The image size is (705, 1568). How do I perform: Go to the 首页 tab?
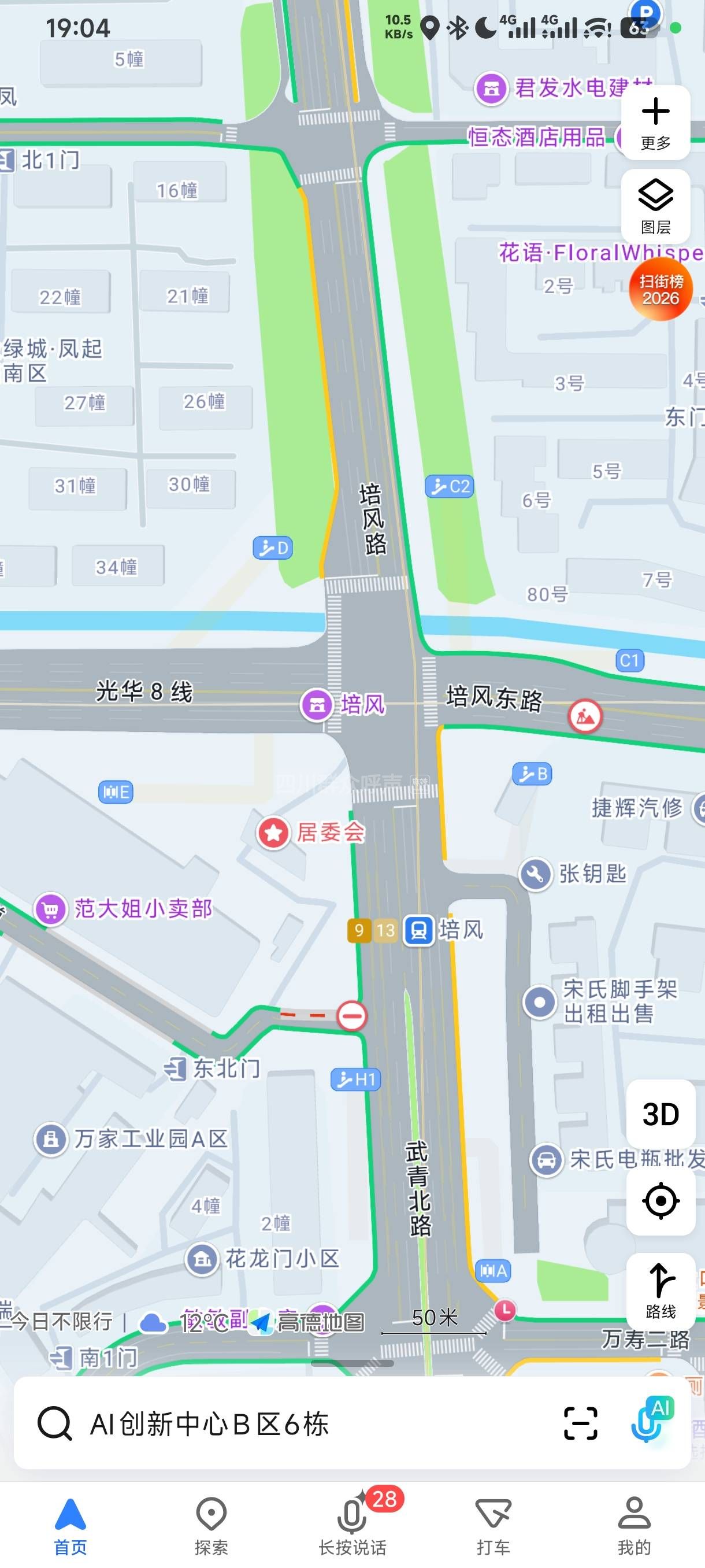(70, 1525)
